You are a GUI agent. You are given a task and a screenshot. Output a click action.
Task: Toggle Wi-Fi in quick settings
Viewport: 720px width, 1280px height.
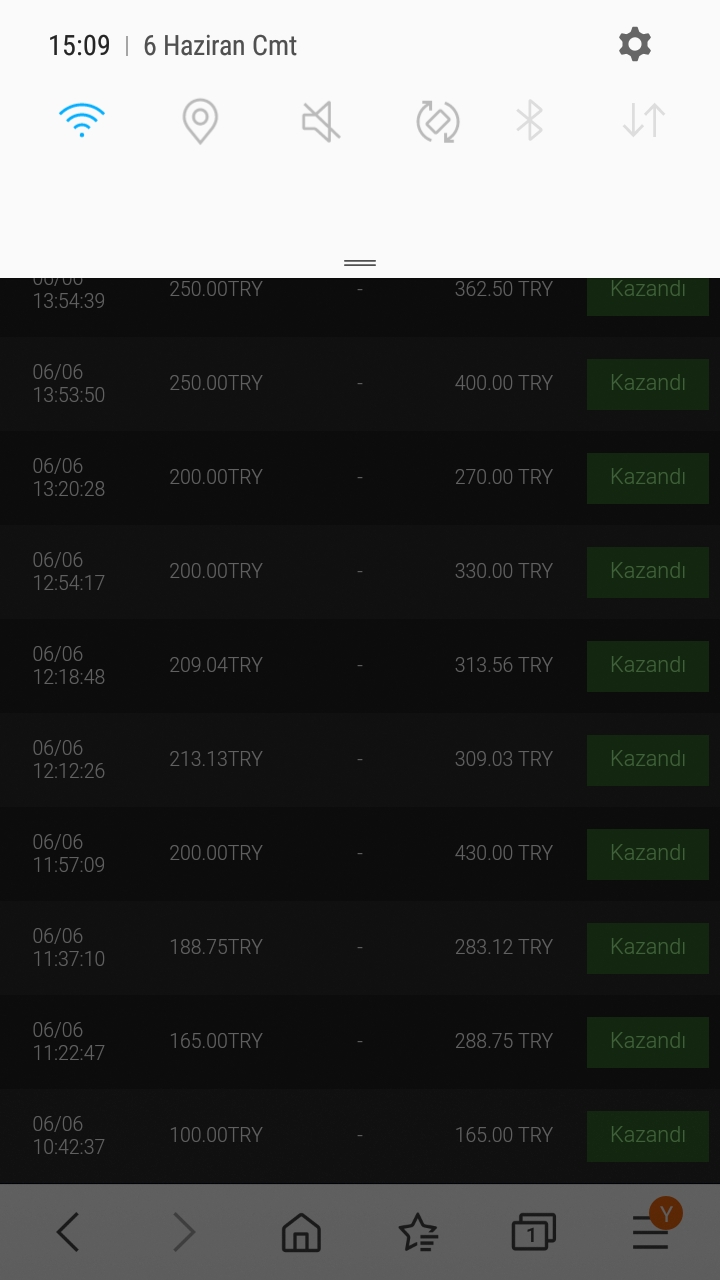tap(82, 121)
